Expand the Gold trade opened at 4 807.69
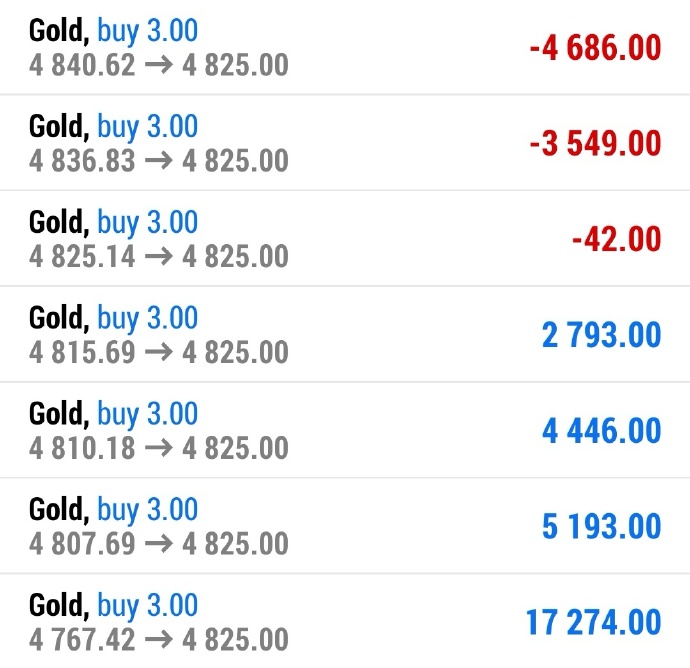The width and height of the screenshot is (690, 668). coord(345,526)
